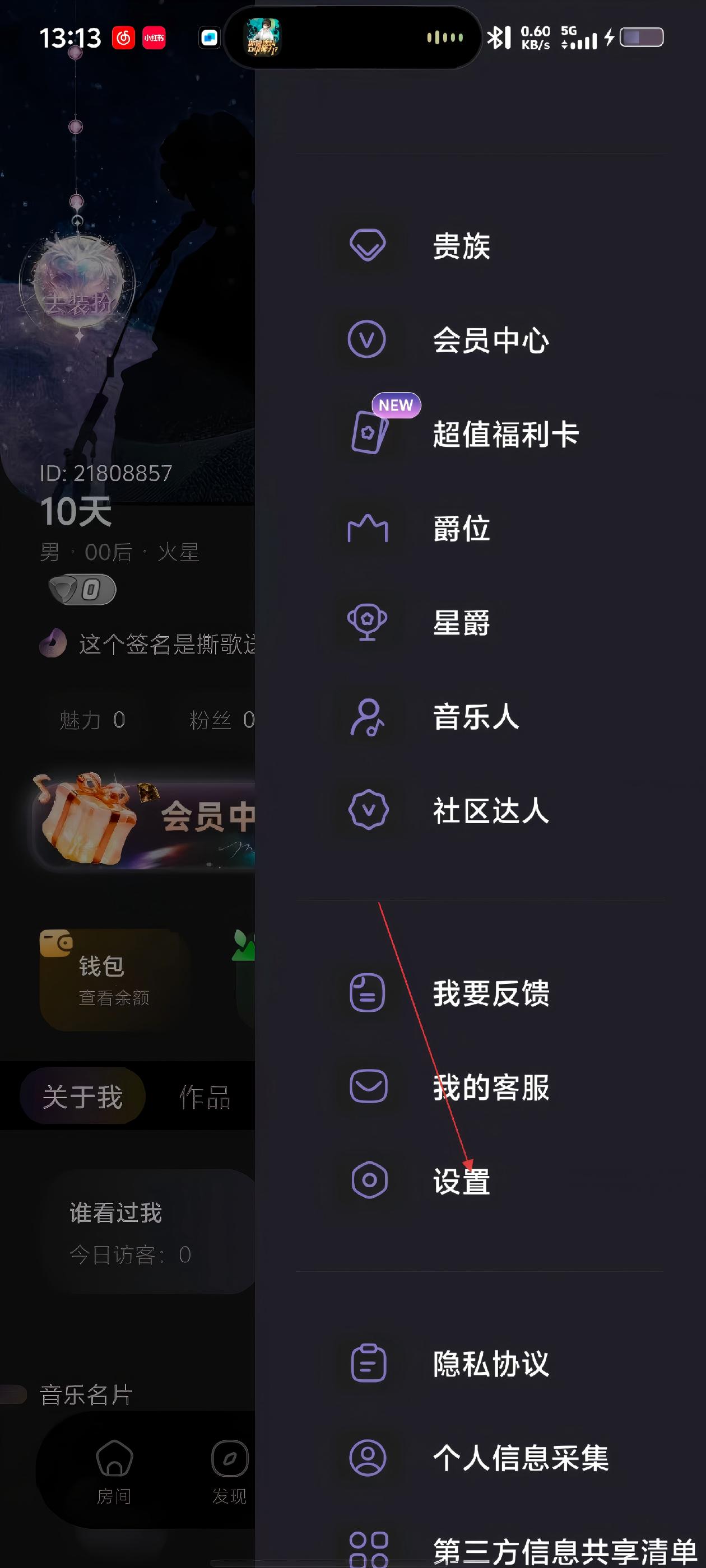Switch to the 作品 tab
This screenshot has height=1568, width=706.
[205, 1097]
